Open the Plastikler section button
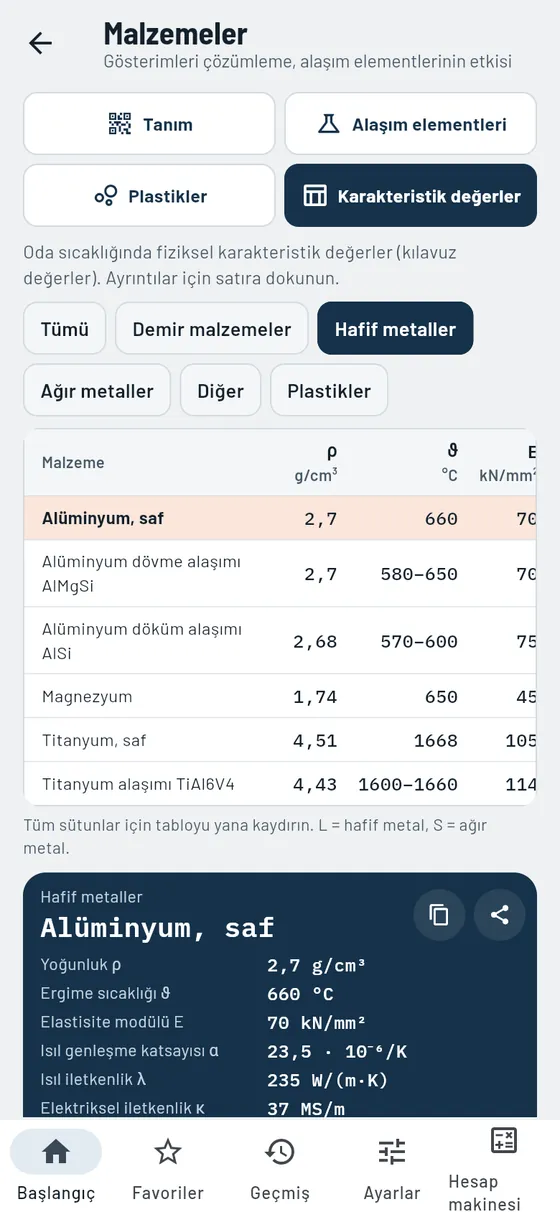Viewport: 560px width, 1212px height. point(149,195)
